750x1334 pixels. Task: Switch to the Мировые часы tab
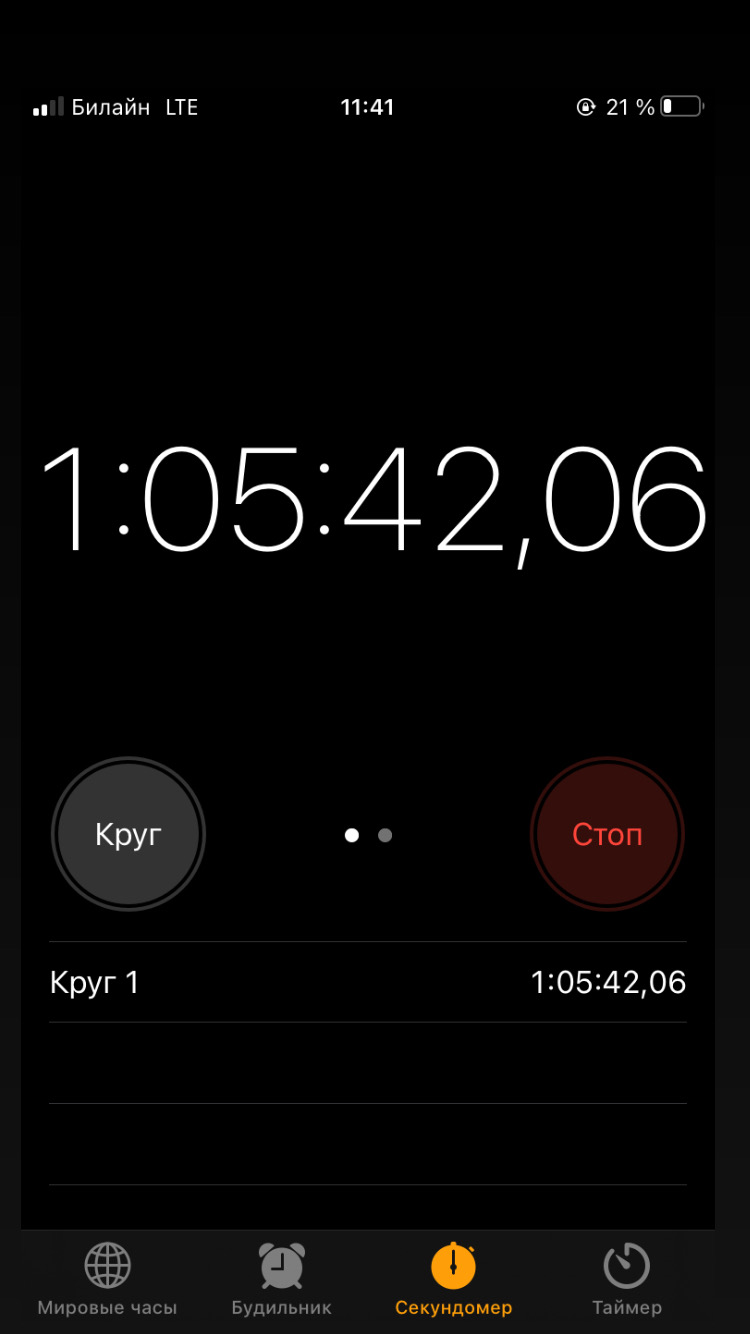point(107,1279)
